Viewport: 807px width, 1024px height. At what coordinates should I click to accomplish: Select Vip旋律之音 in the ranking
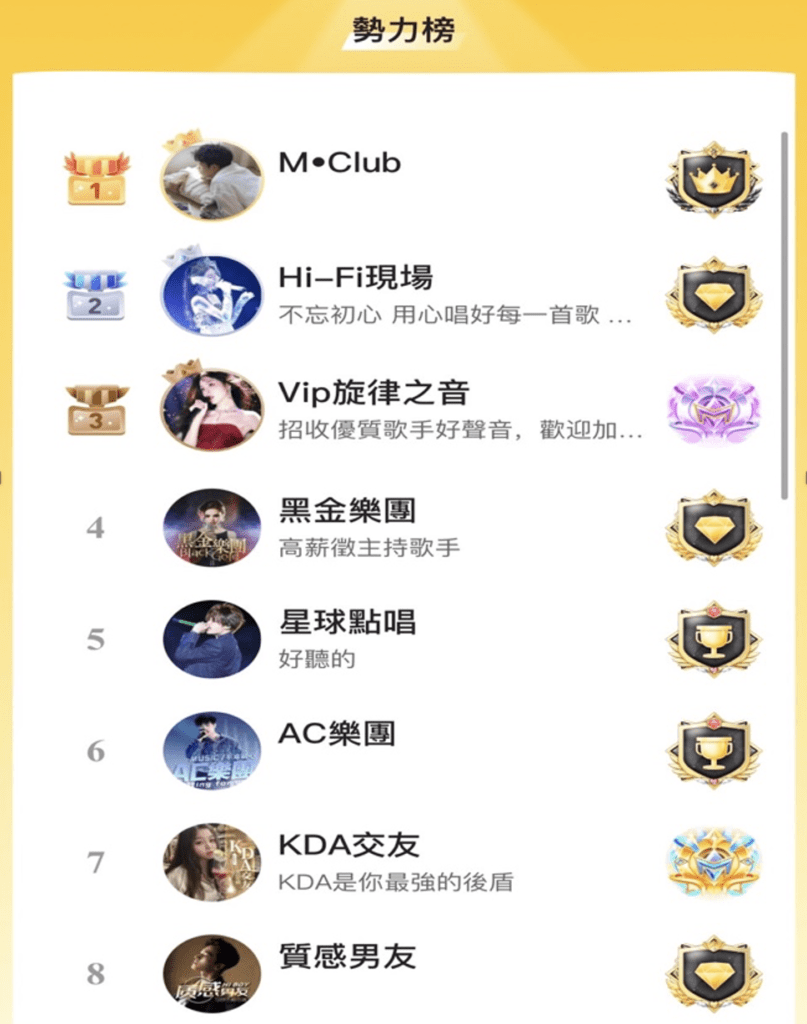(373, 393)
